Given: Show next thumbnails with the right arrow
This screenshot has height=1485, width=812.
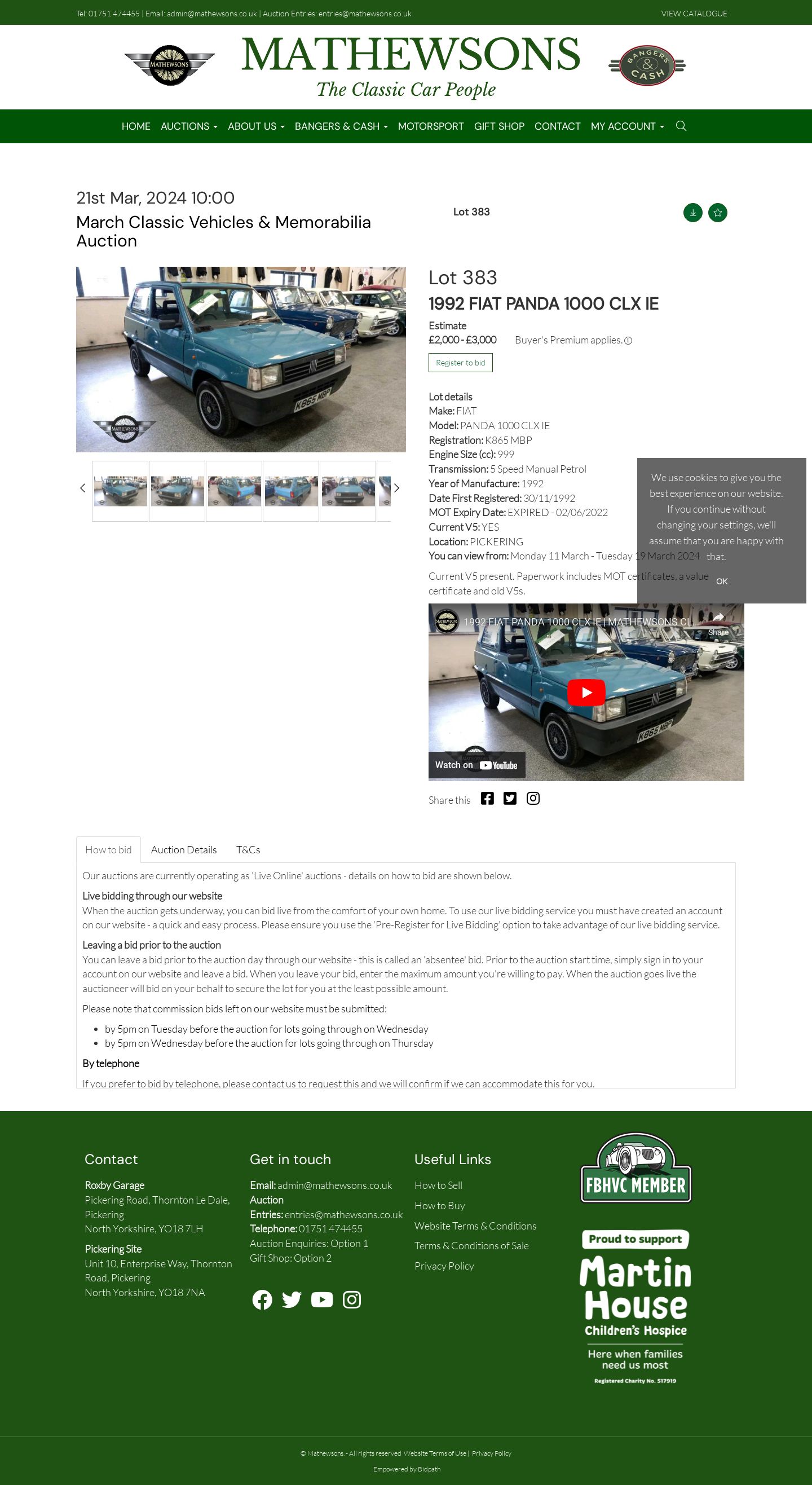Looking at the screenshot, I should (396, 488).
